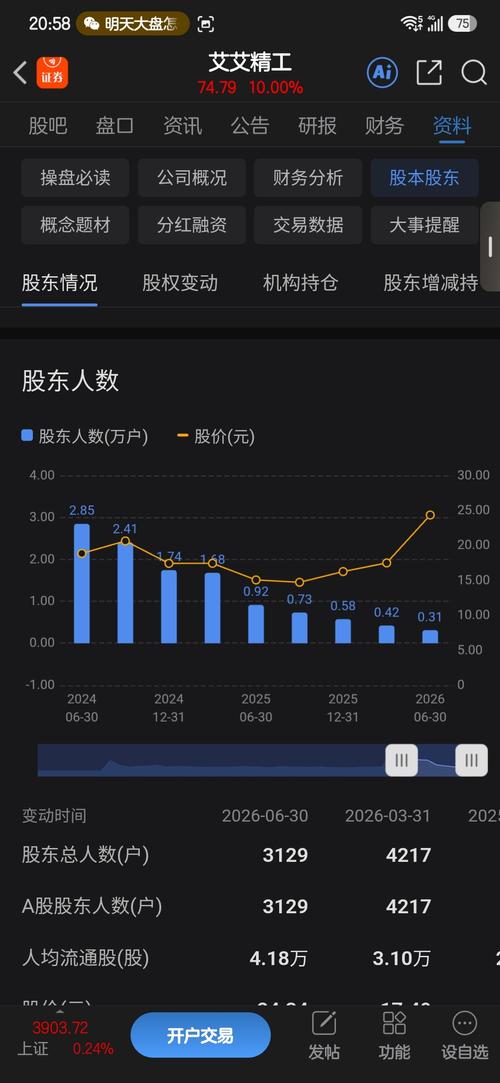The height and width of the screenshot is (1083, 500).
Task: Select the 分红融资 chip
Action: pyautogui.click(x=192, y=224)
